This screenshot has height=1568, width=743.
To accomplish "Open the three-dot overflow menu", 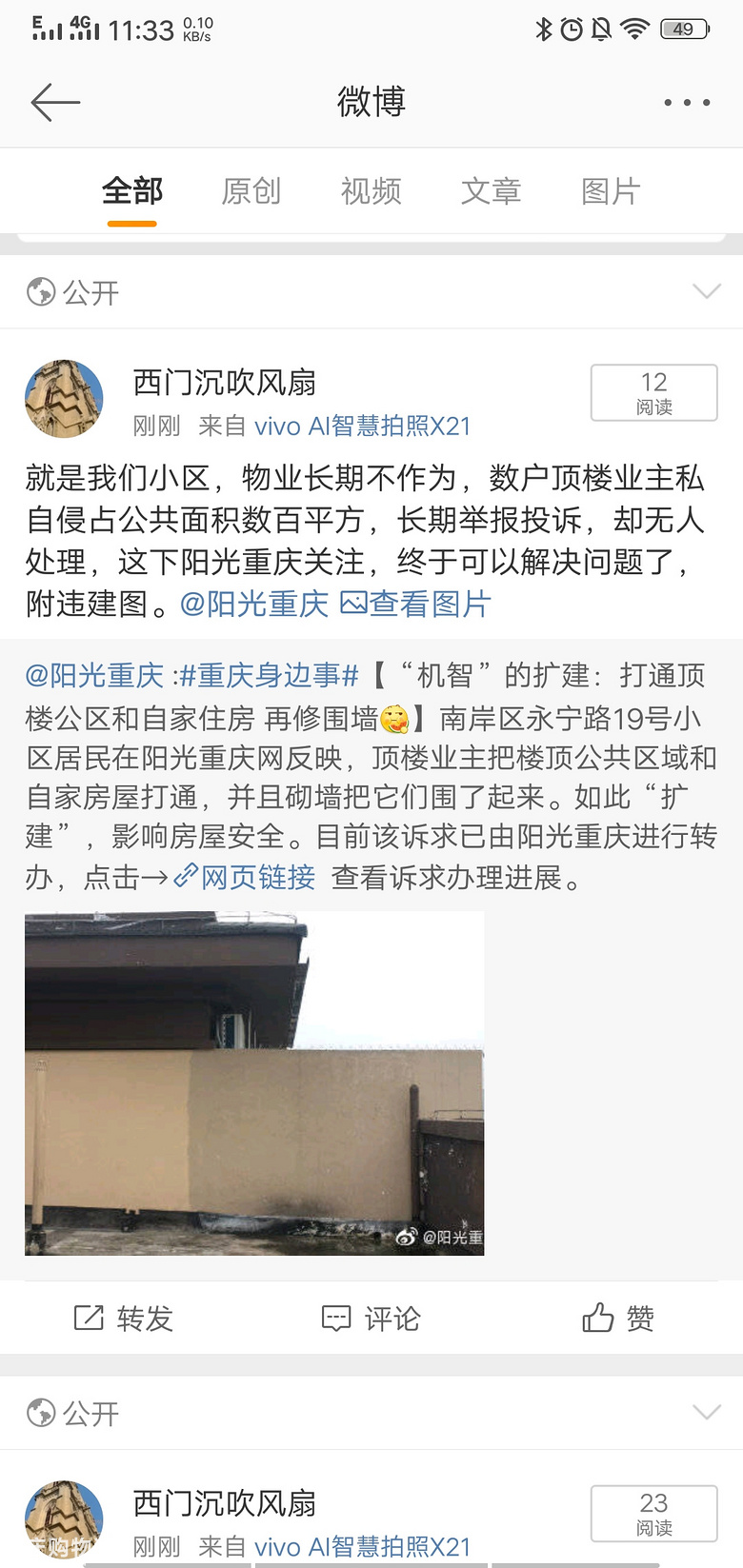I will tap(687, 102).
